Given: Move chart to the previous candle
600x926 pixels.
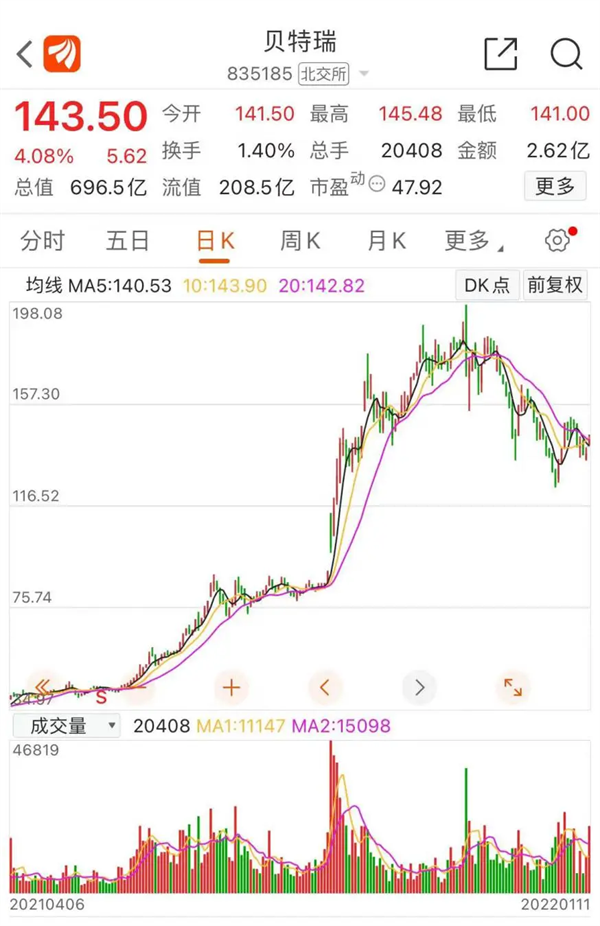Looking at the screenshot, I should [324, 687].
